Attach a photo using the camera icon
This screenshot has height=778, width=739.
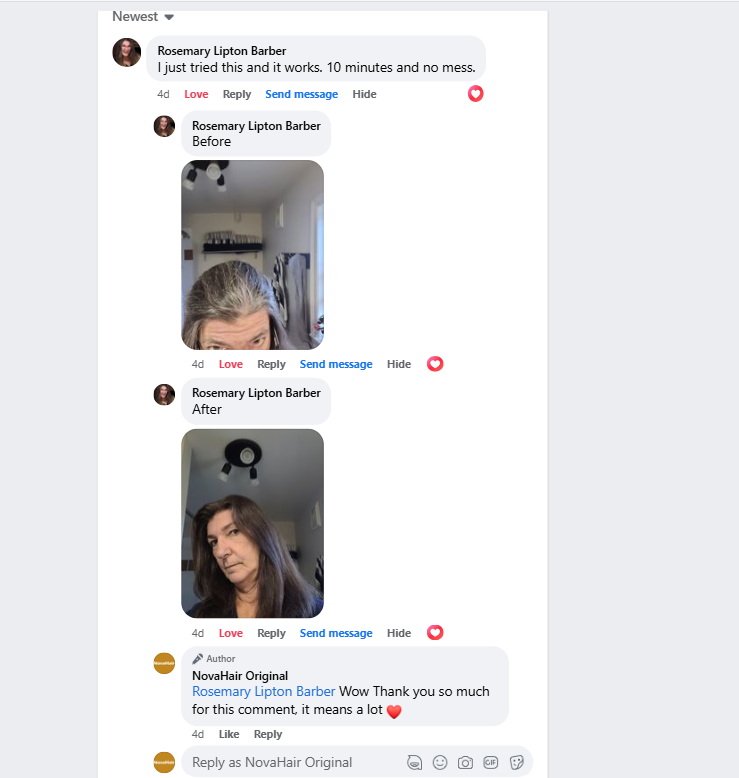click(x=465, y=762)
